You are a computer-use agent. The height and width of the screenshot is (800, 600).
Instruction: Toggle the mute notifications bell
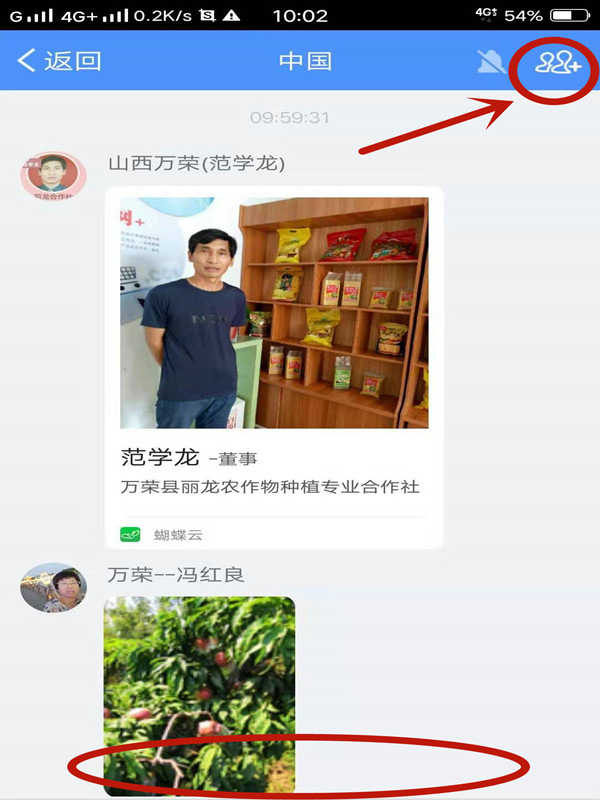pyautogui.click(x=491, y=62)
